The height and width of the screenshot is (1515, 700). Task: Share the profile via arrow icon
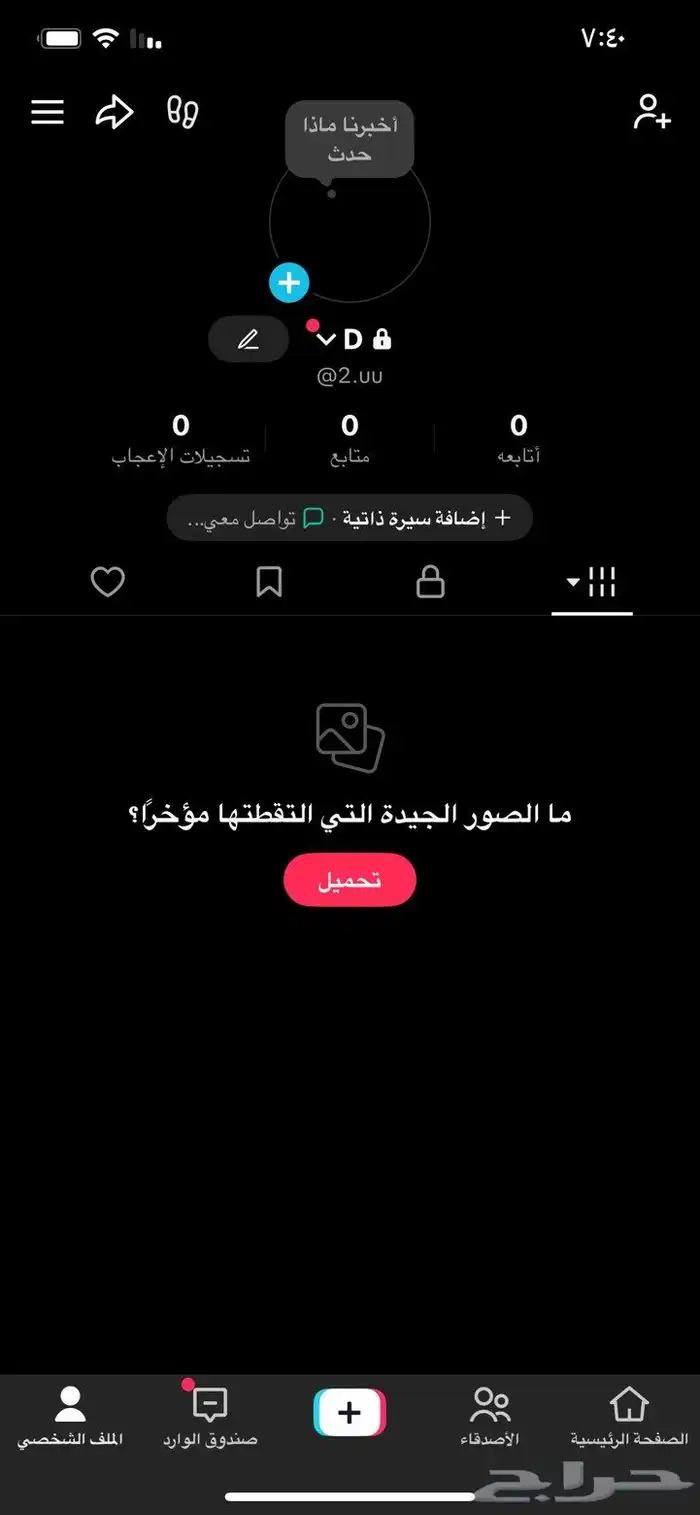click(x=114, y=112)
